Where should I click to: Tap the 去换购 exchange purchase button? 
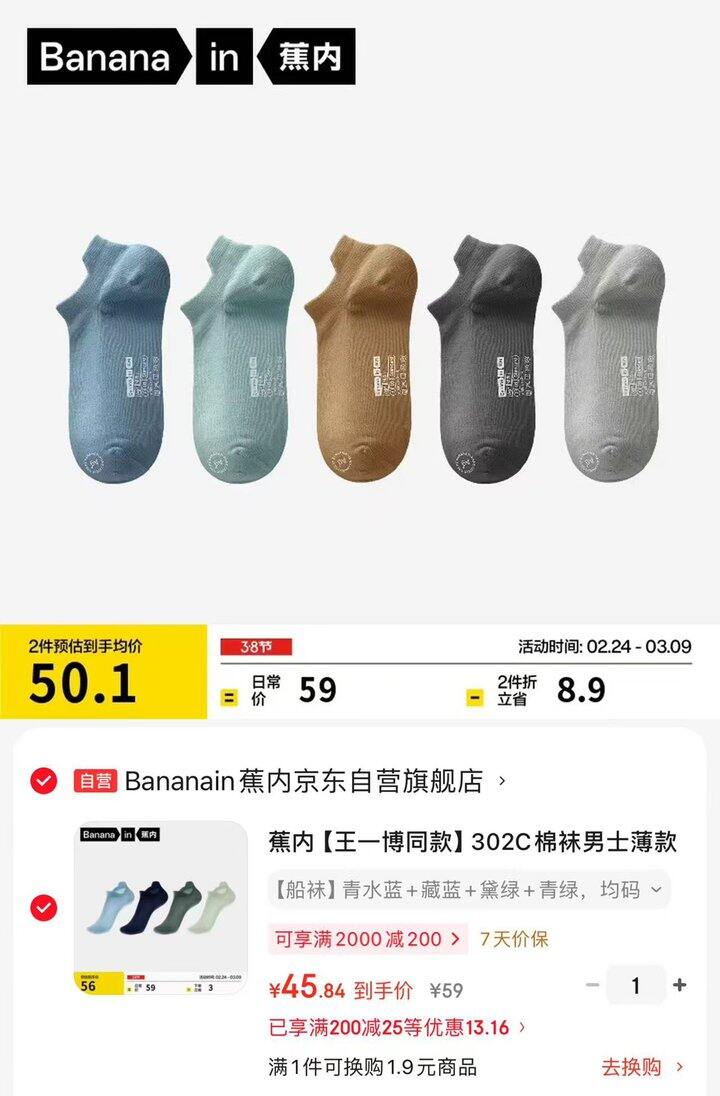(631, 1065)
